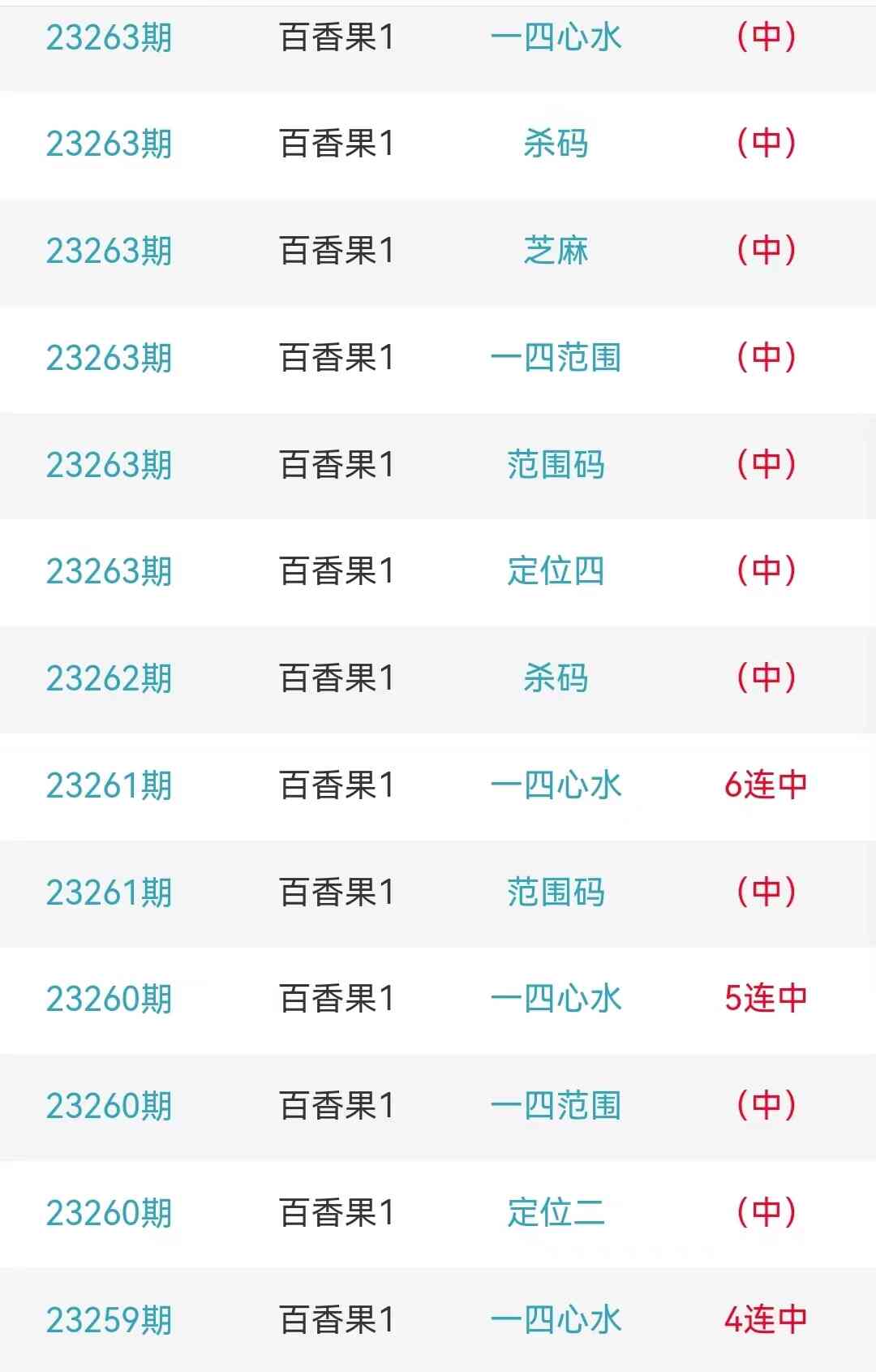View the 23262期 杀码 entry

[x=556, y=678]
